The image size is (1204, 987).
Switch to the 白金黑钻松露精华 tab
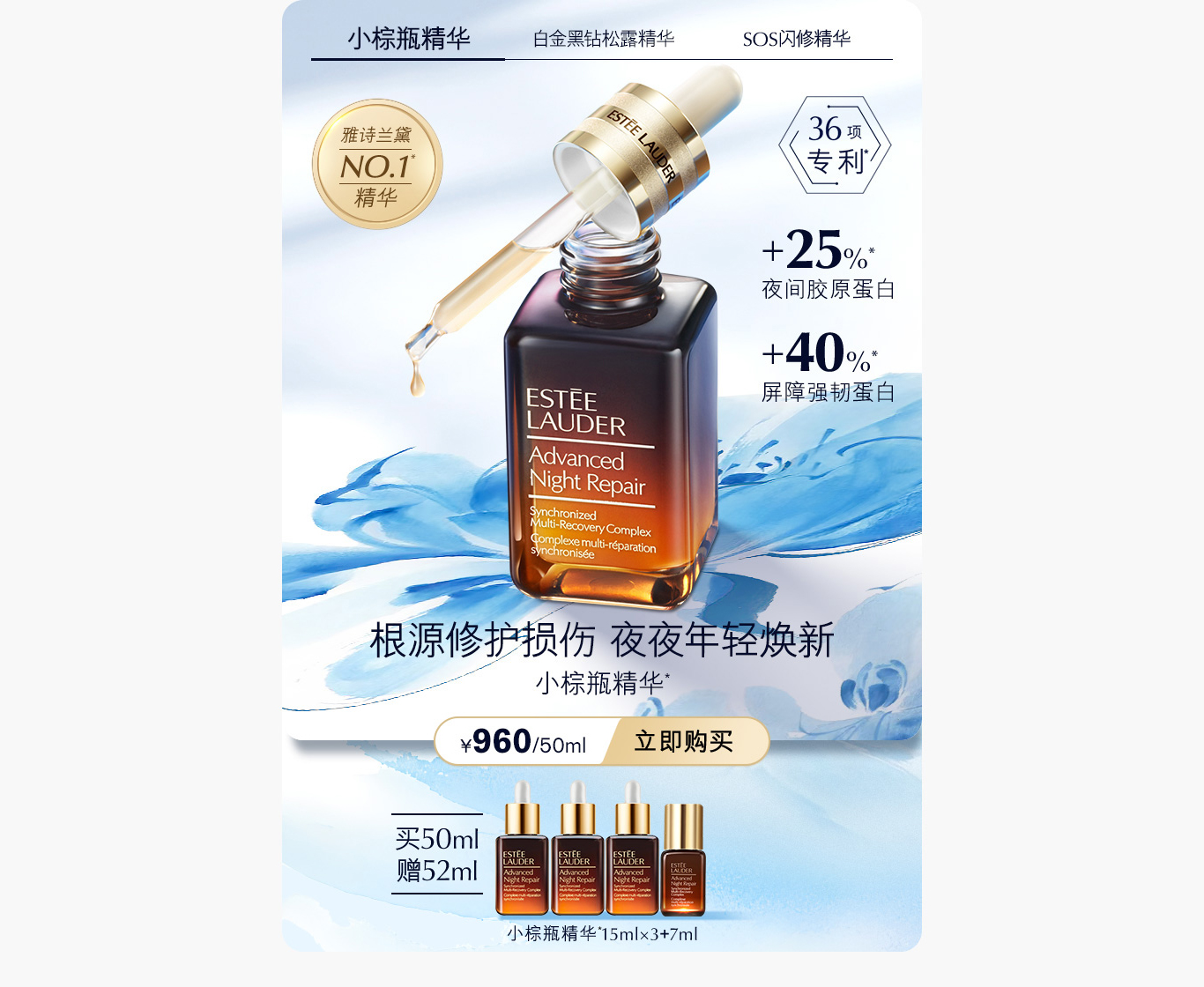(x=603, y=39)
